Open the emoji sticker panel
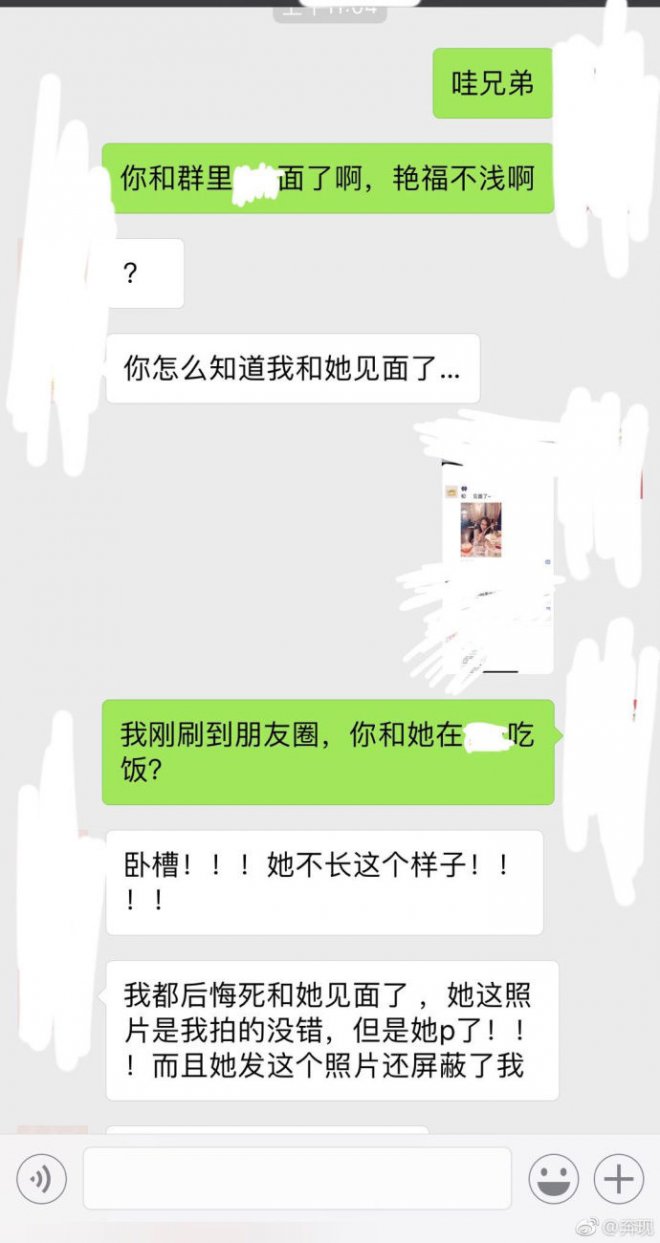The height and width of the screenshot is (1243, 660). tap(553, 1180)
